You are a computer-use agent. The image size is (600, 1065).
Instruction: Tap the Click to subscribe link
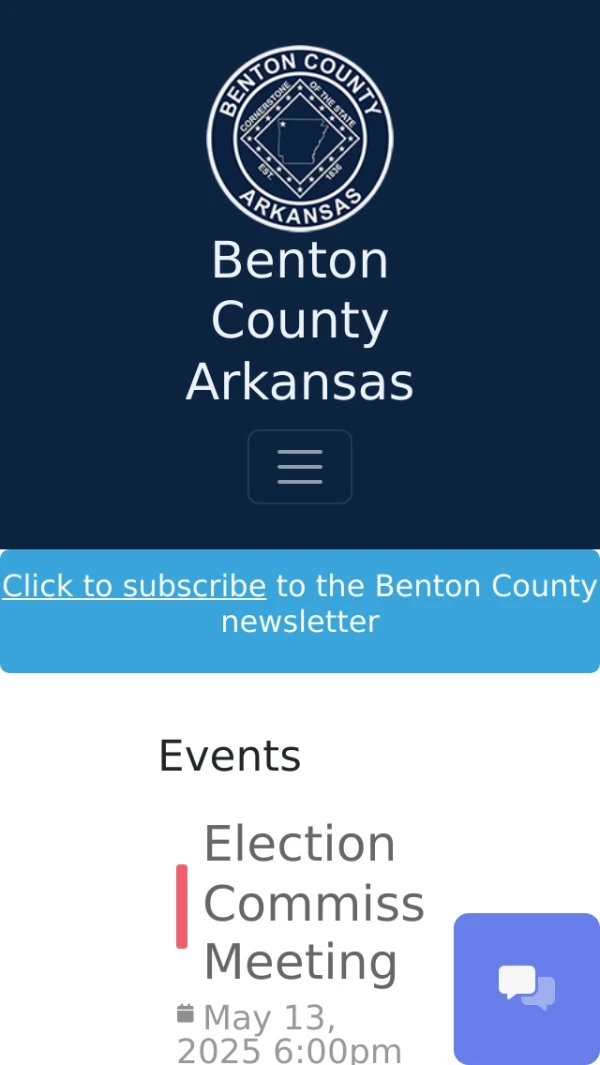(134, 586)
